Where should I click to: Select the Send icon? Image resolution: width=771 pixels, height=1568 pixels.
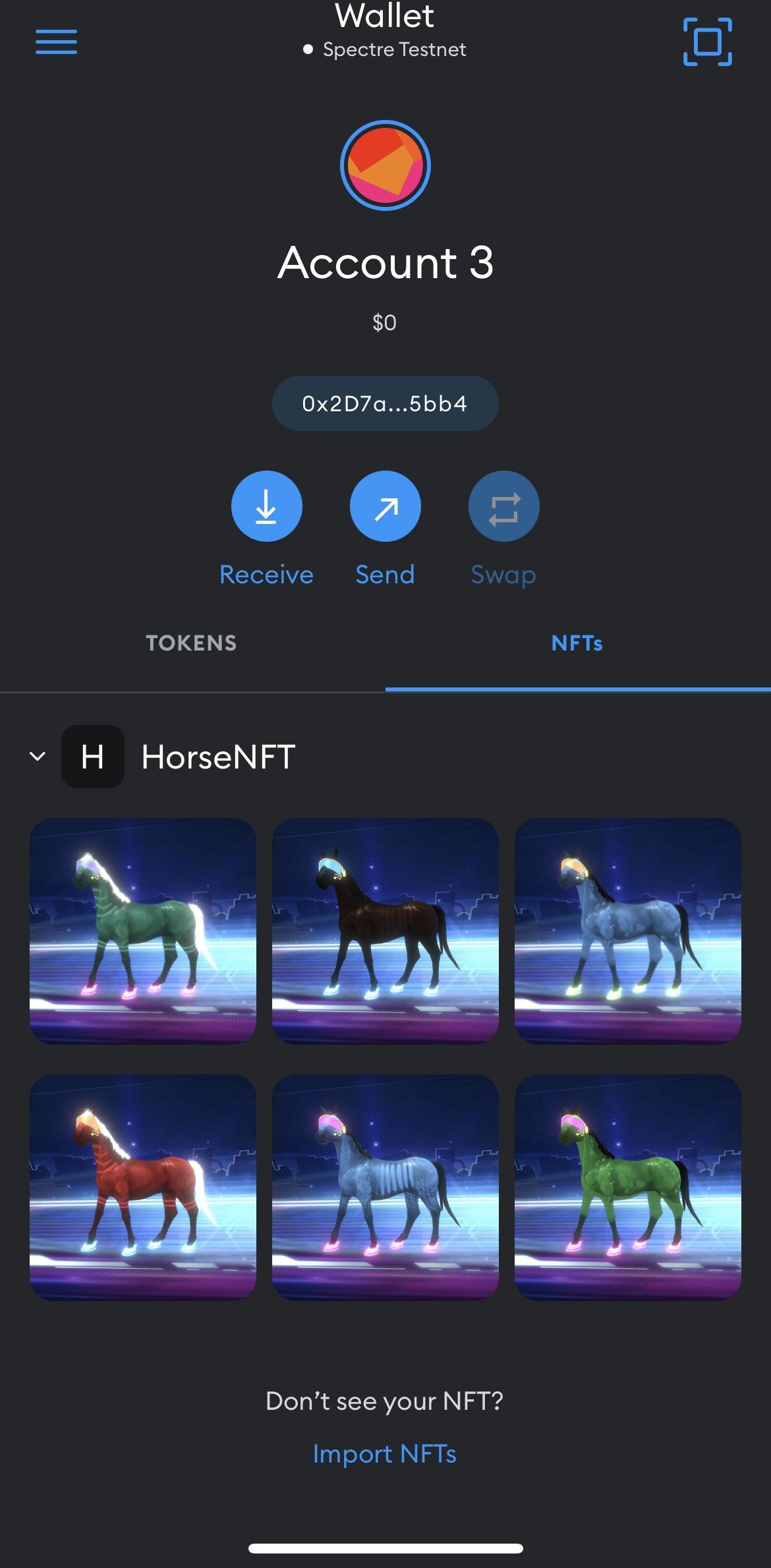[x=385, y=506]
